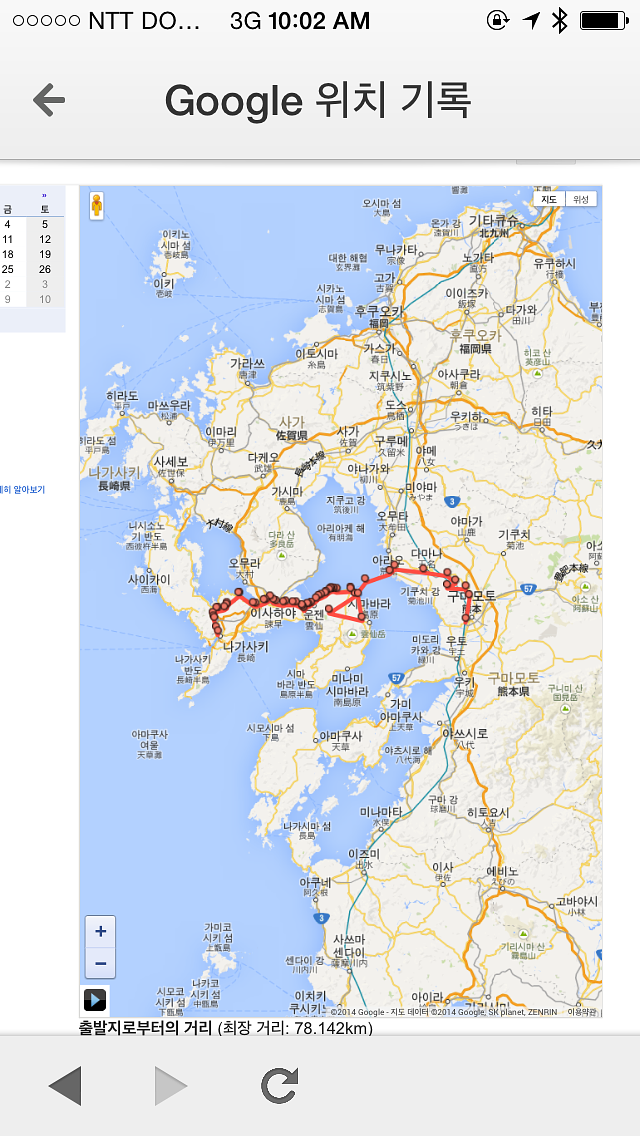Tap the back arrow in the header
This screenshot has height=1136, width=640.
coord(48,99)
